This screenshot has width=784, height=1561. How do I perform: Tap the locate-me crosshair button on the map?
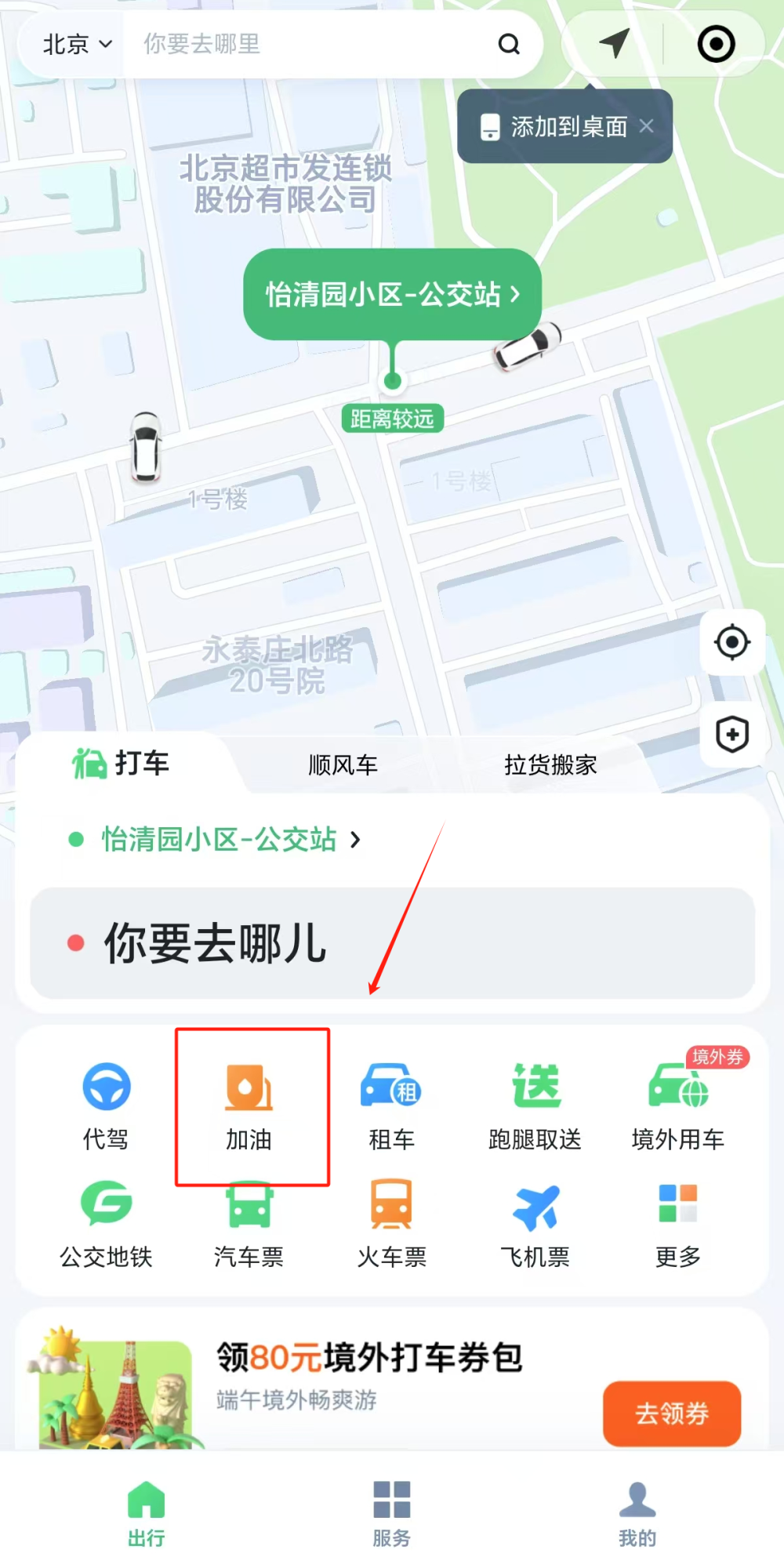coord(732,643)
